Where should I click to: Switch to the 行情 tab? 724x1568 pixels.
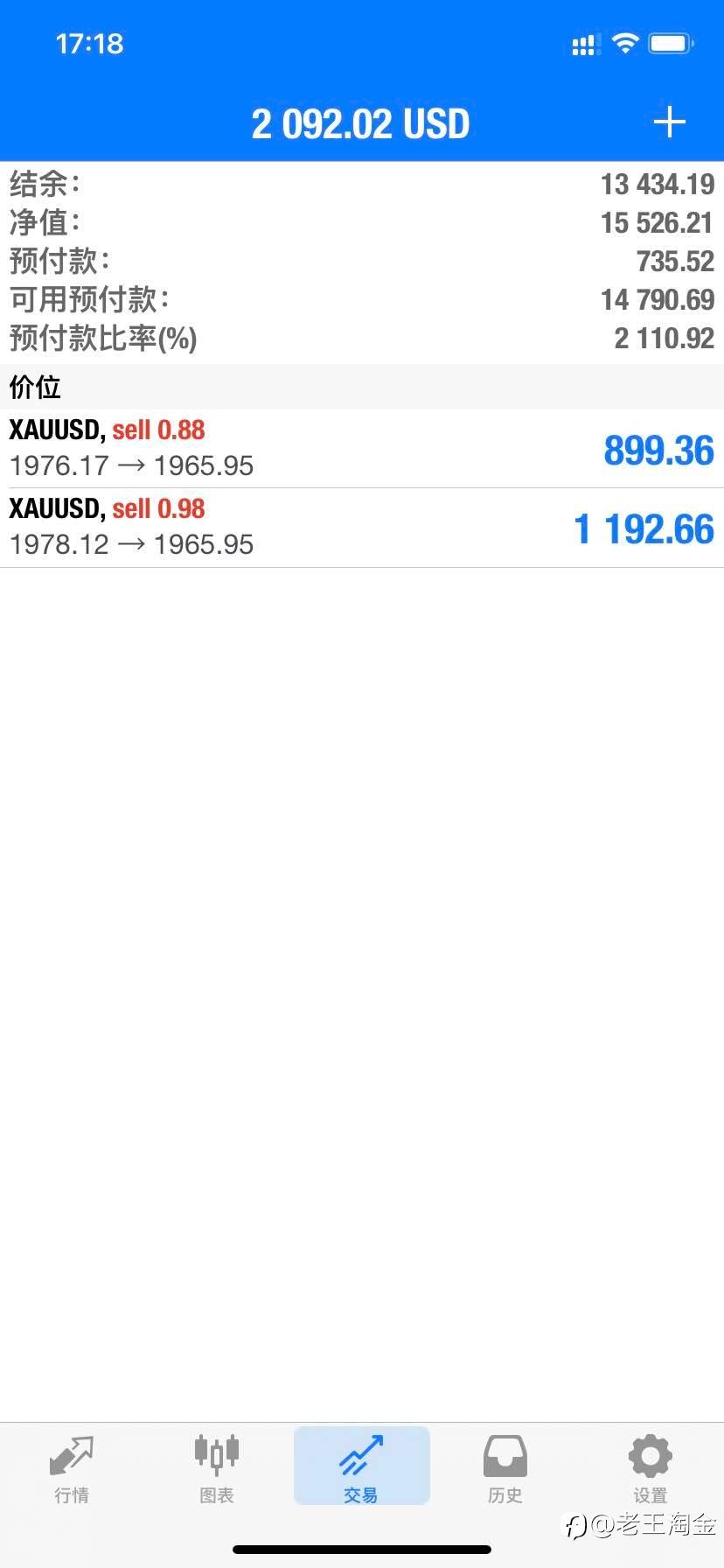pos(72,1469)
